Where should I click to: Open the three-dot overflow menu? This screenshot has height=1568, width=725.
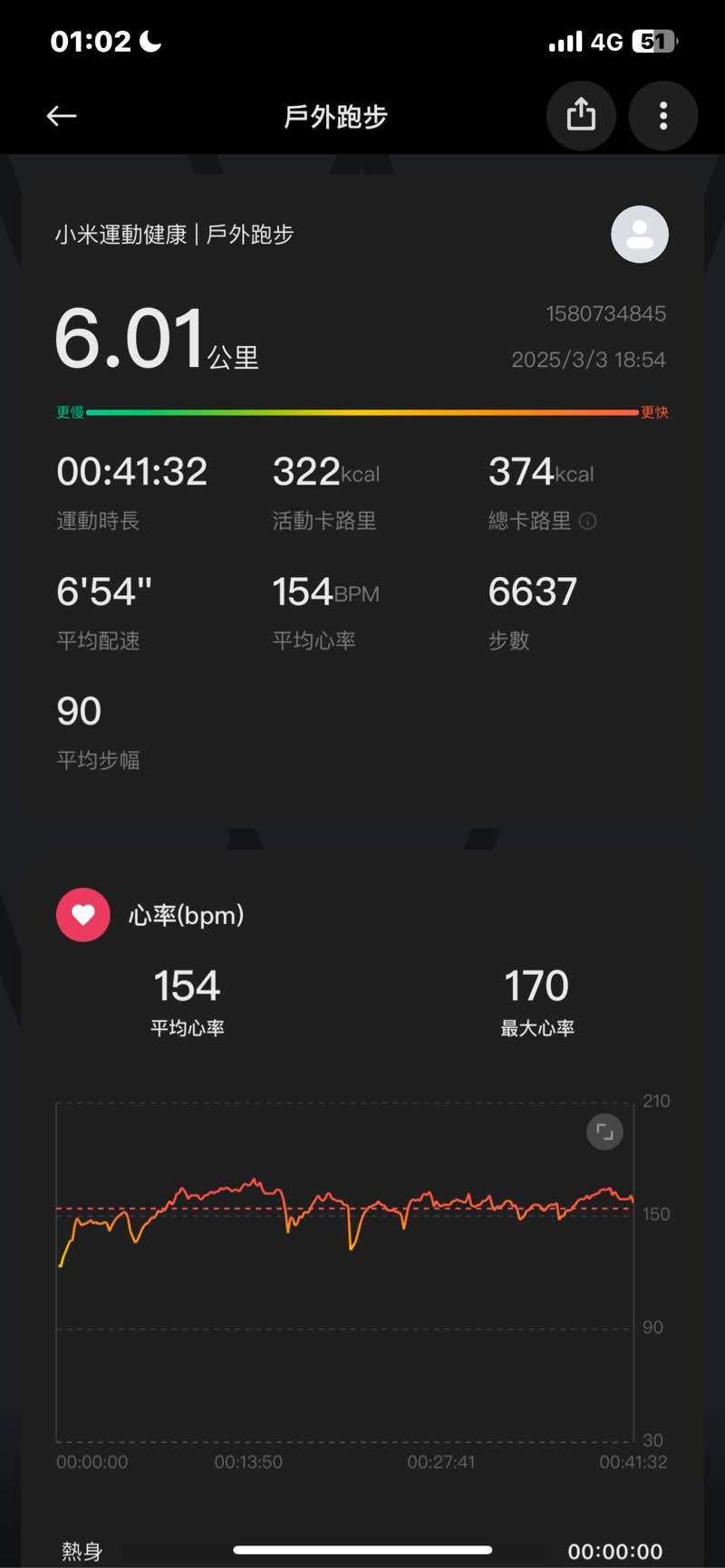point(663,116)
